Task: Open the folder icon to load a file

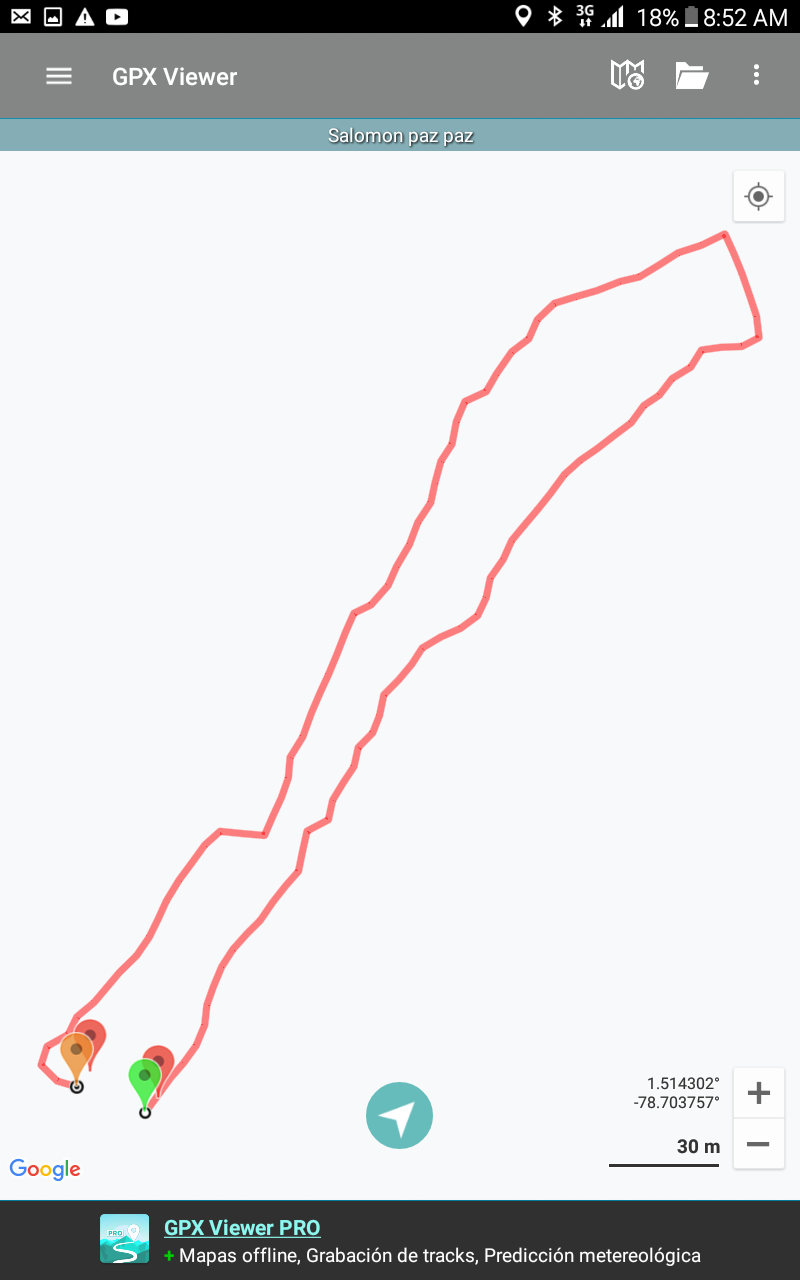Action: coord(691,75)
